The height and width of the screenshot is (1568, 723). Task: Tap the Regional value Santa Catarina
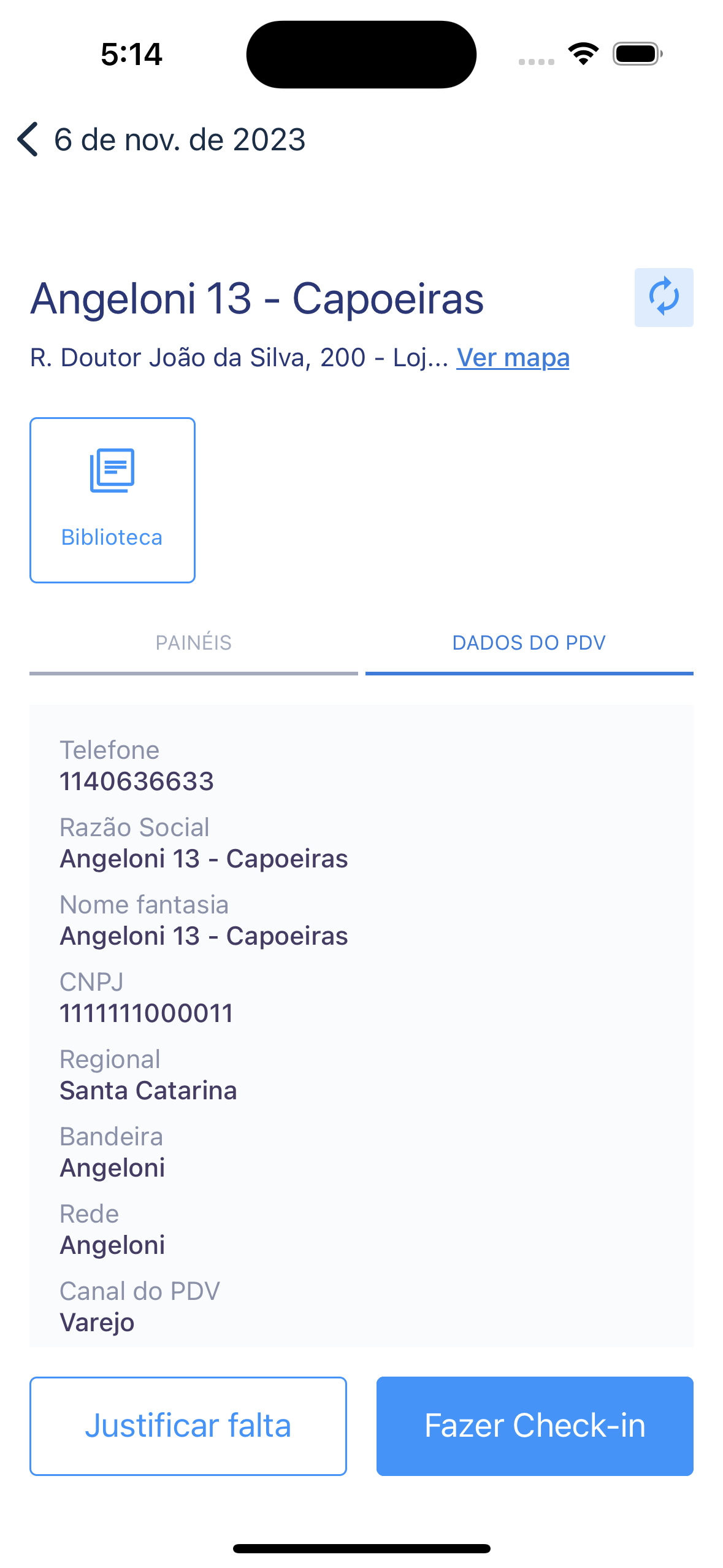tap(149, 1090)
